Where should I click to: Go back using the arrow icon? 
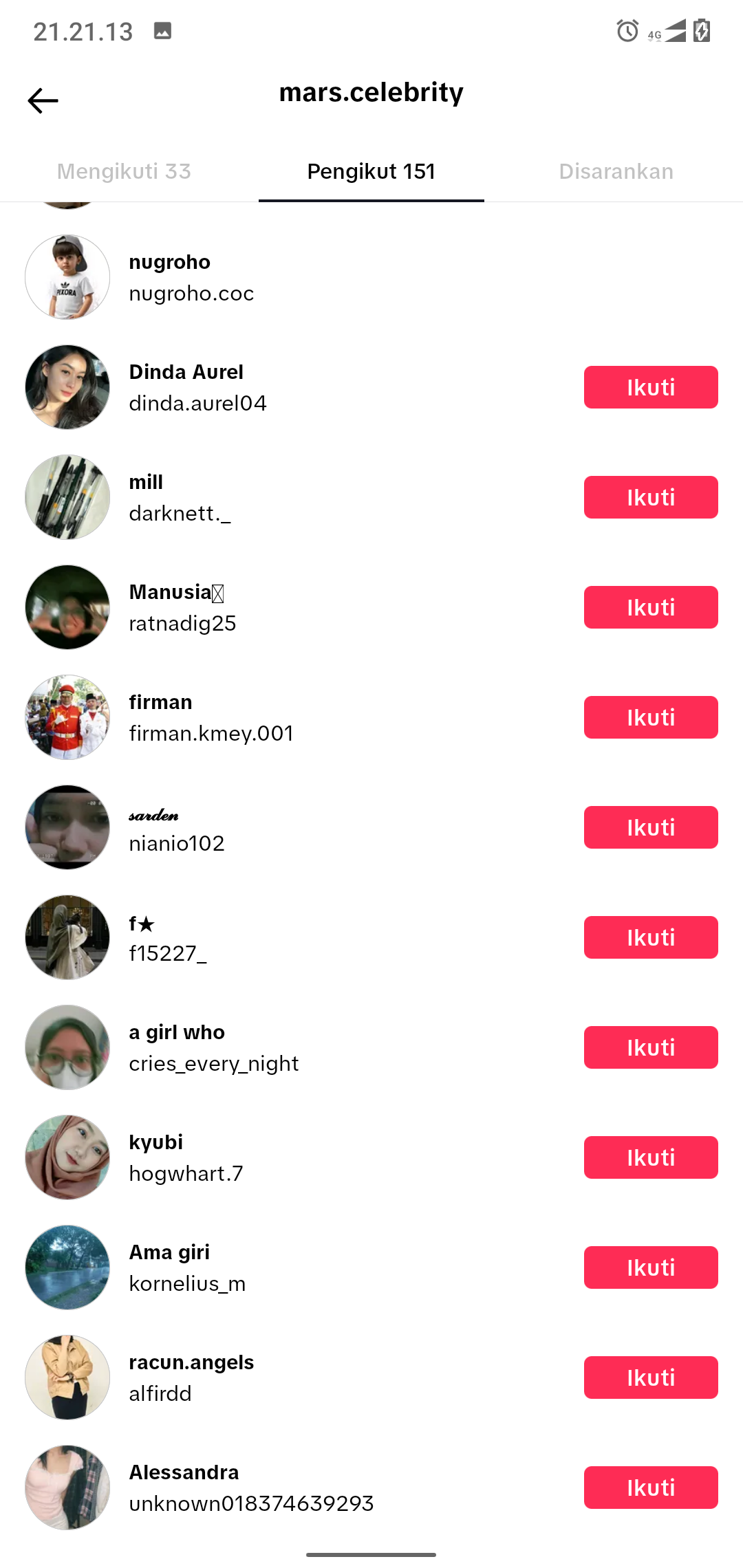[x=43, y=100]
